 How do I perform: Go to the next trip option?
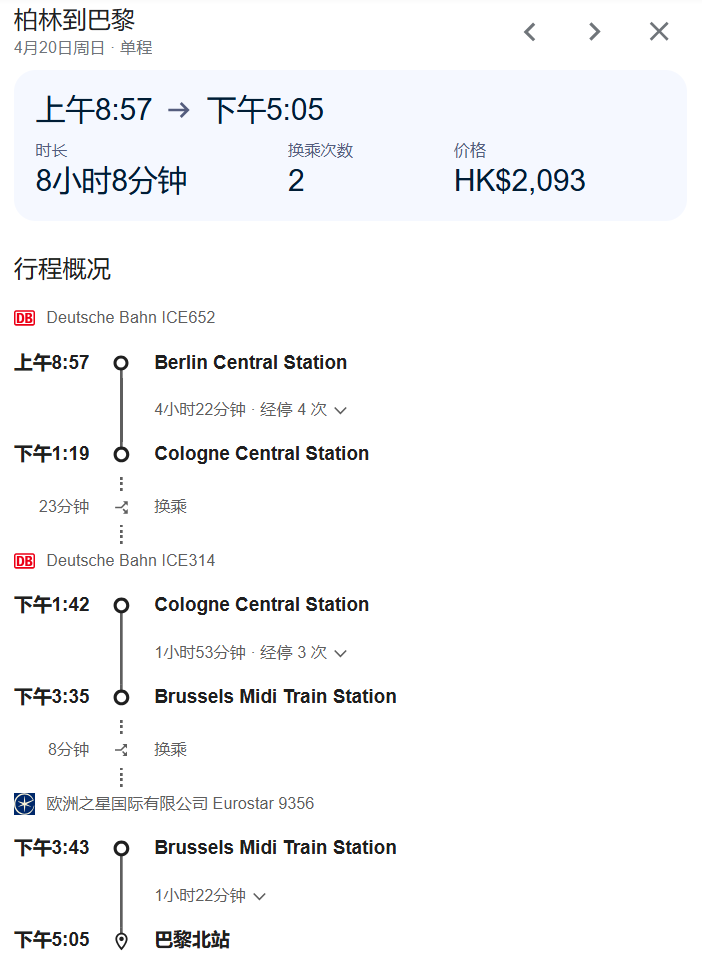click(x=594, y=32)
